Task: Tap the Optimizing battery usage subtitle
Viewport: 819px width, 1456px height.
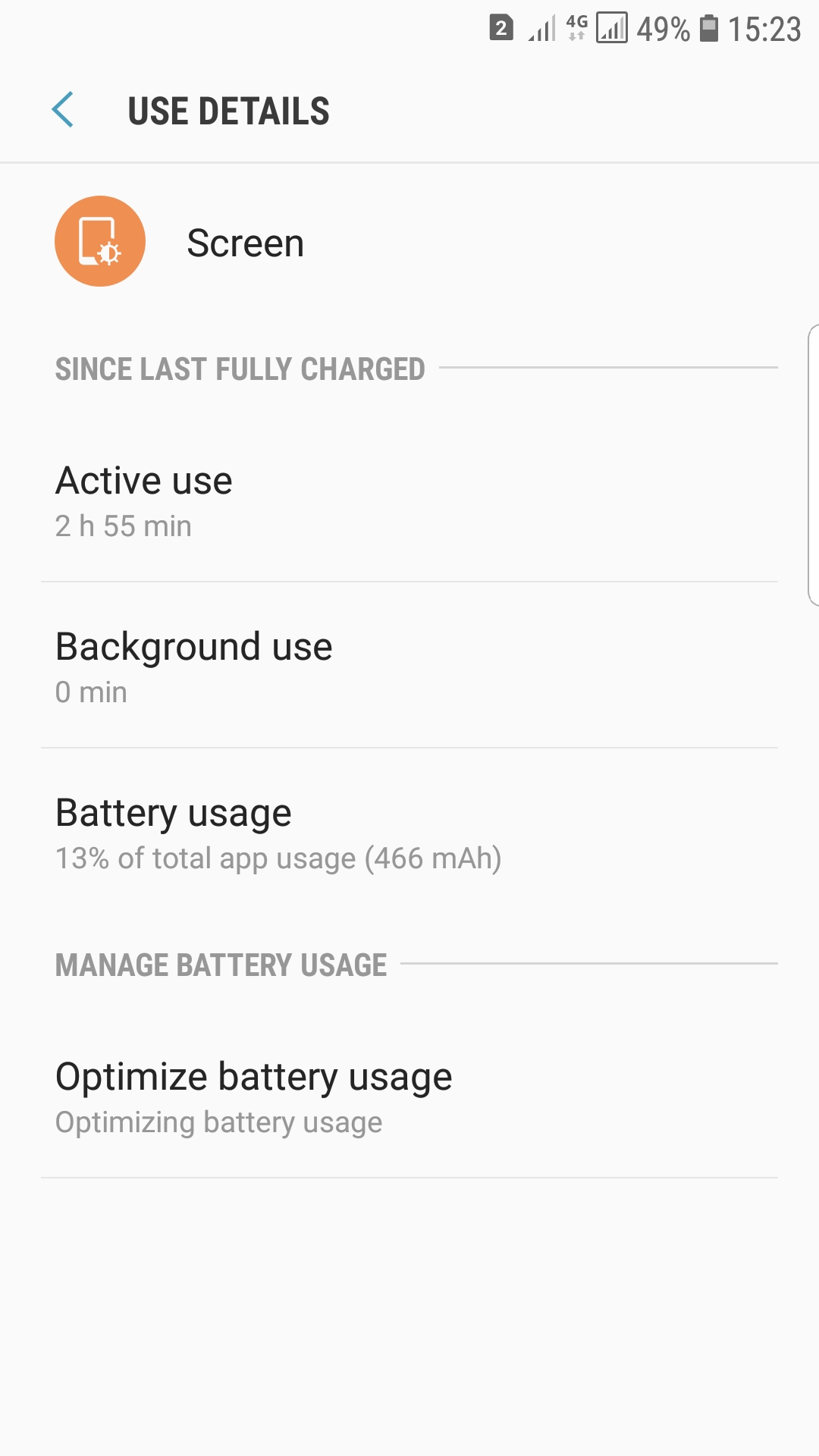Action: coord(218,1122)
